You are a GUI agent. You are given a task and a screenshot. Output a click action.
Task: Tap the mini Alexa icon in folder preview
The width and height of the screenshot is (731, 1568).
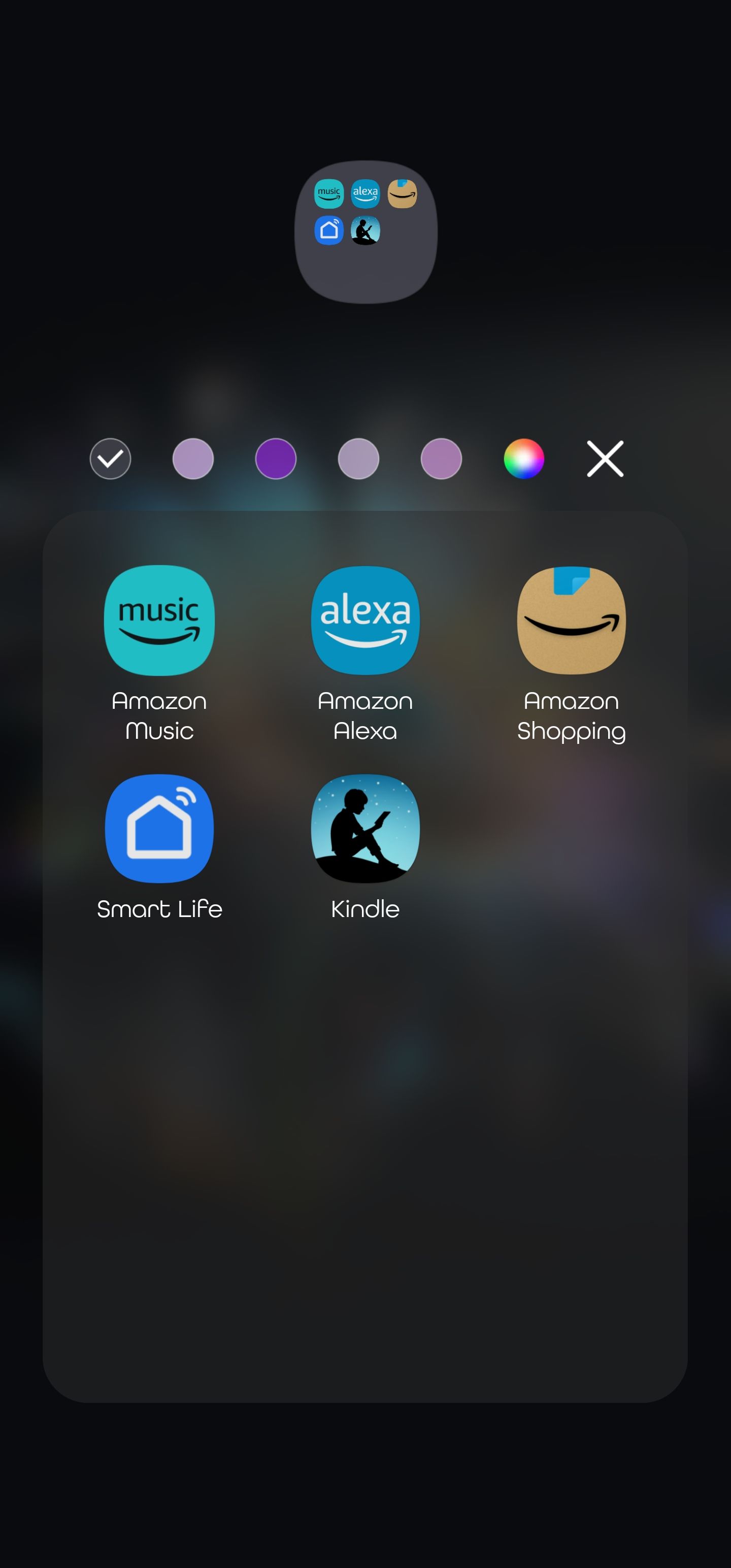[365, 193]
